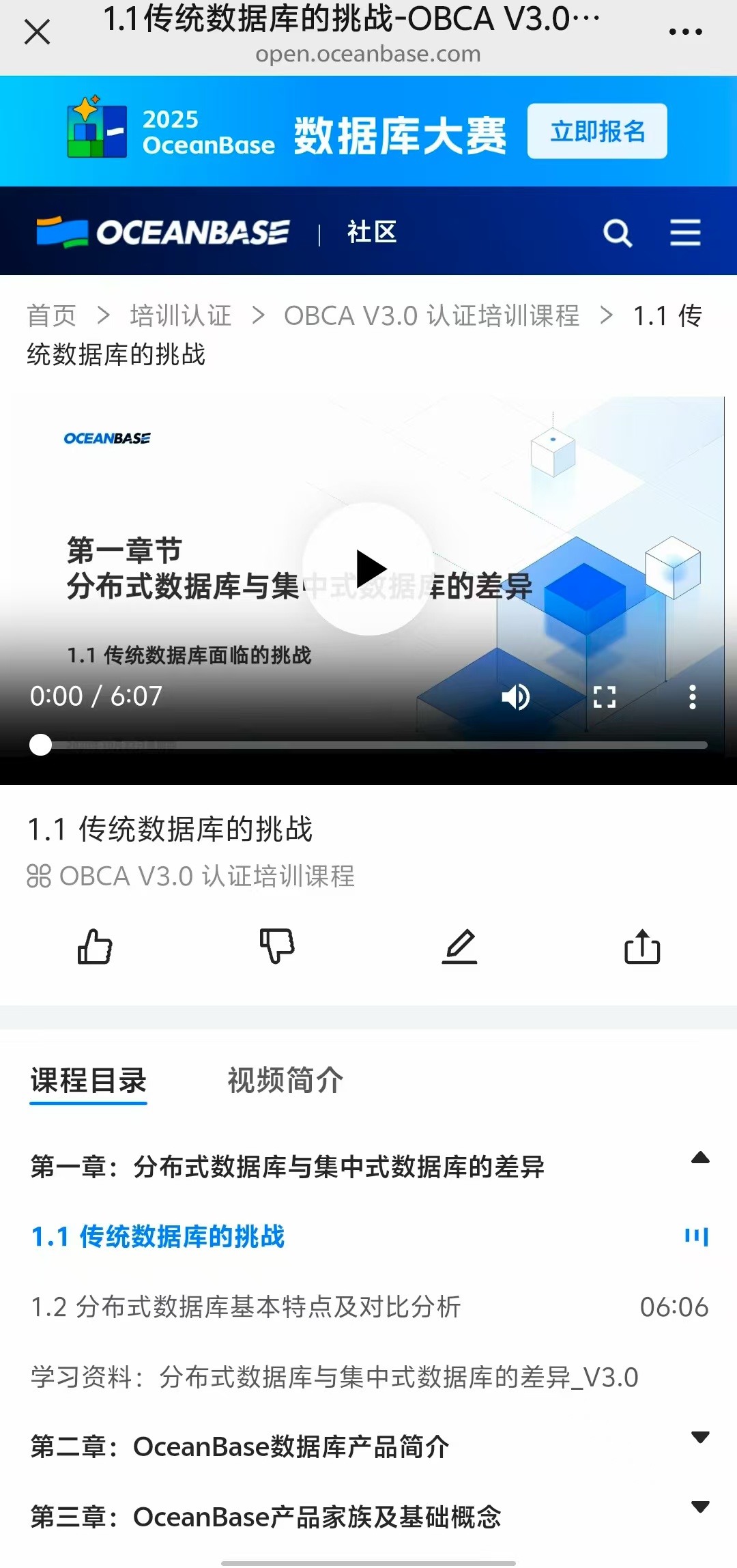Open 培训认证 breadcrumb link
The height and width of the screenshot is (1568, 737).
pyautogui.click(x=181, y=316)
